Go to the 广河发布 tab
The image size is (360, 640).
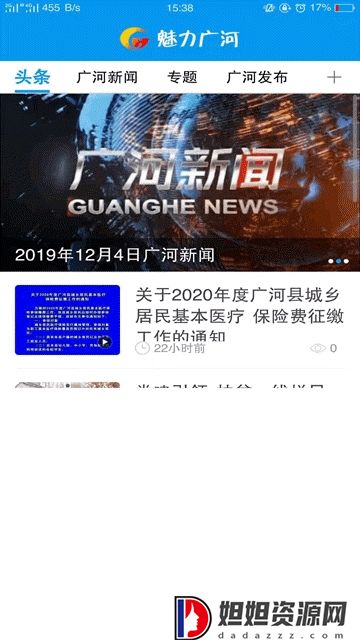click(x=257, y=77)
